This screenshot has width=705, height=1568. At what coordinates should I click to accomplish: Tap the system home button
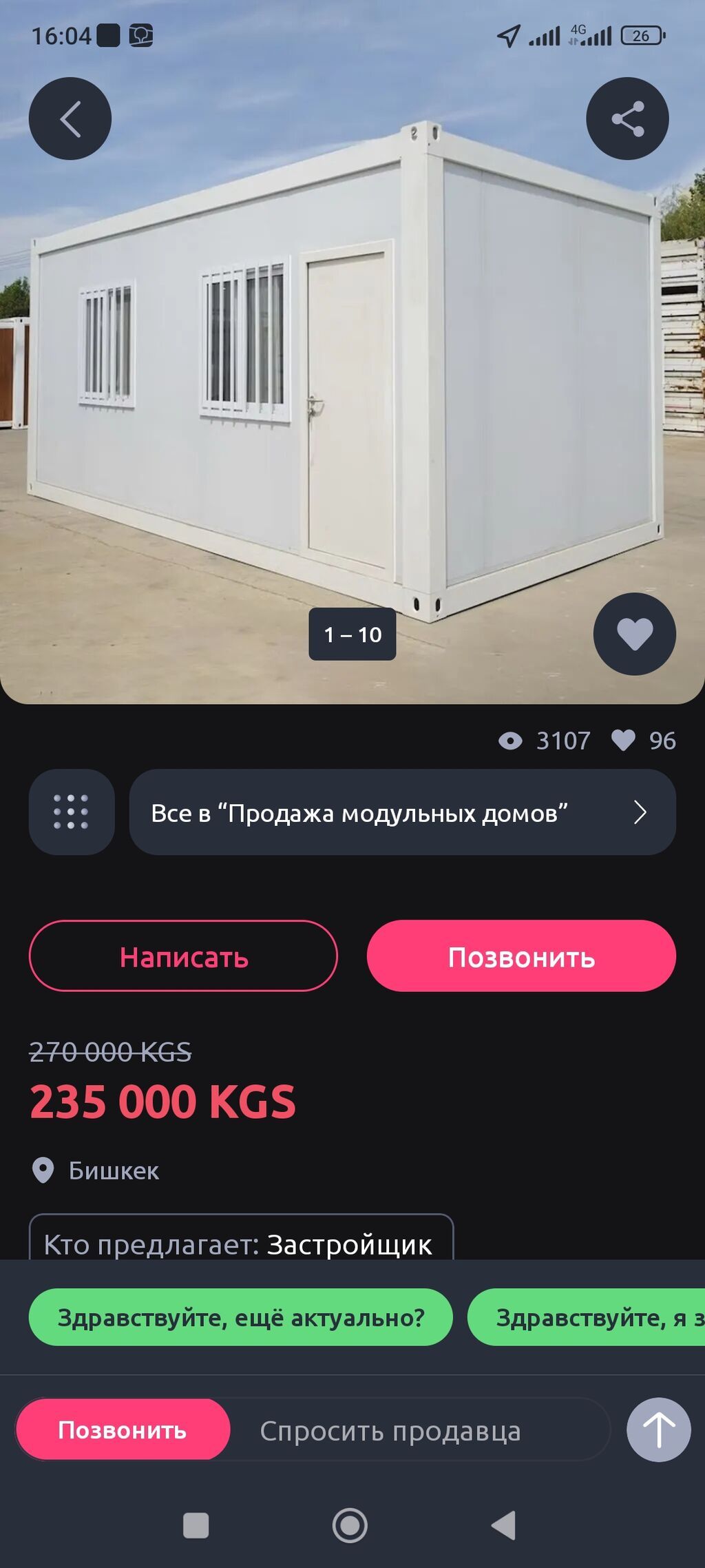coord(350,1525)
